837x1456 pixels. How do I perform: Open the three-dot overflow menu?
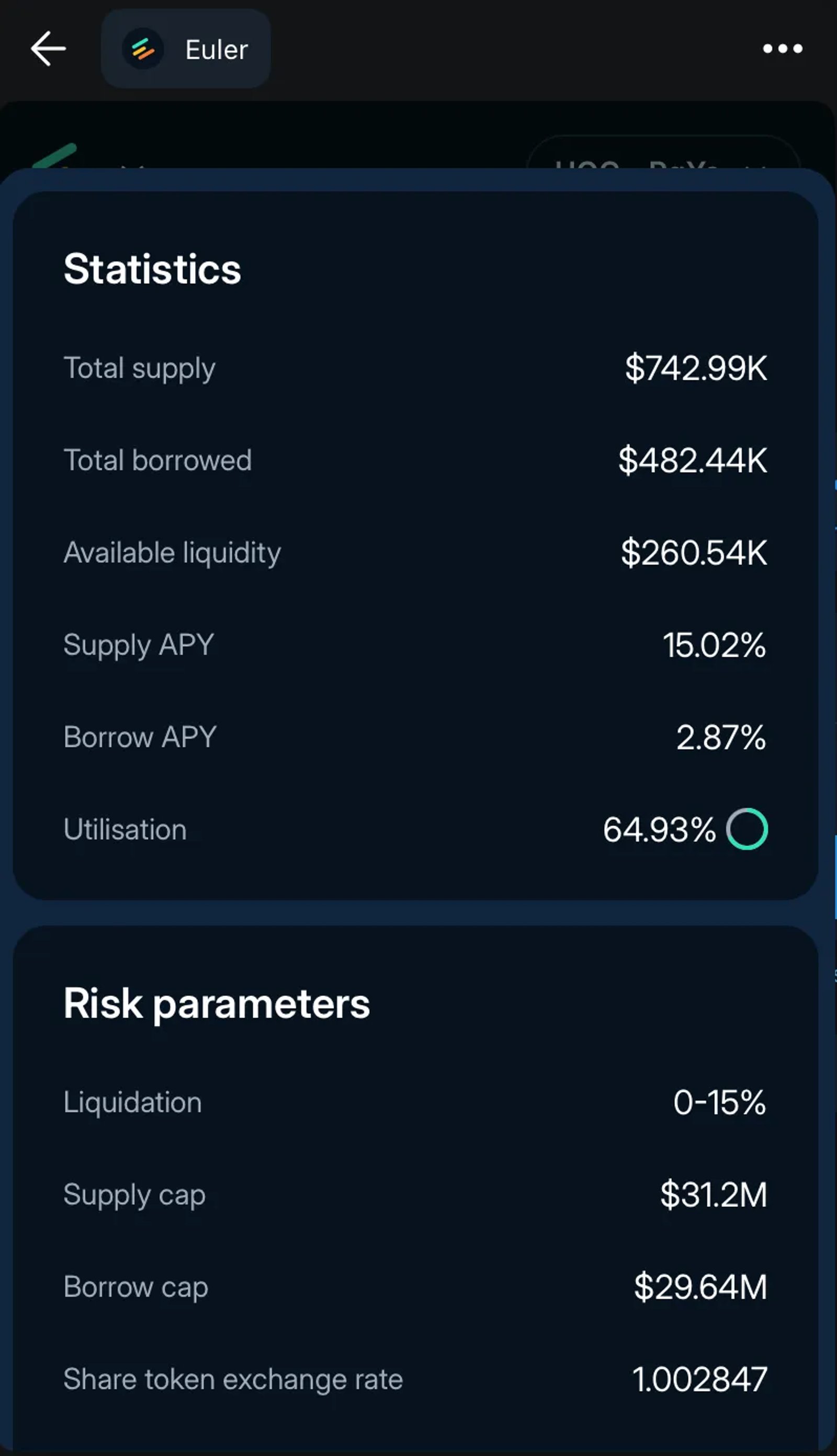point(783,49)
